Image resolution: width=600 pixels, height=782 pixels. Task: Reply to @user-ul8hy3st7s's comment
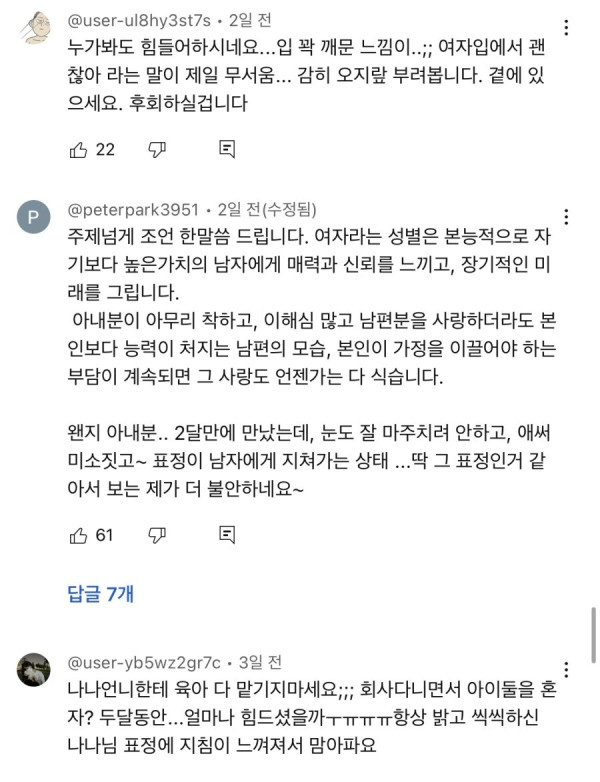[x=227, y=149]
